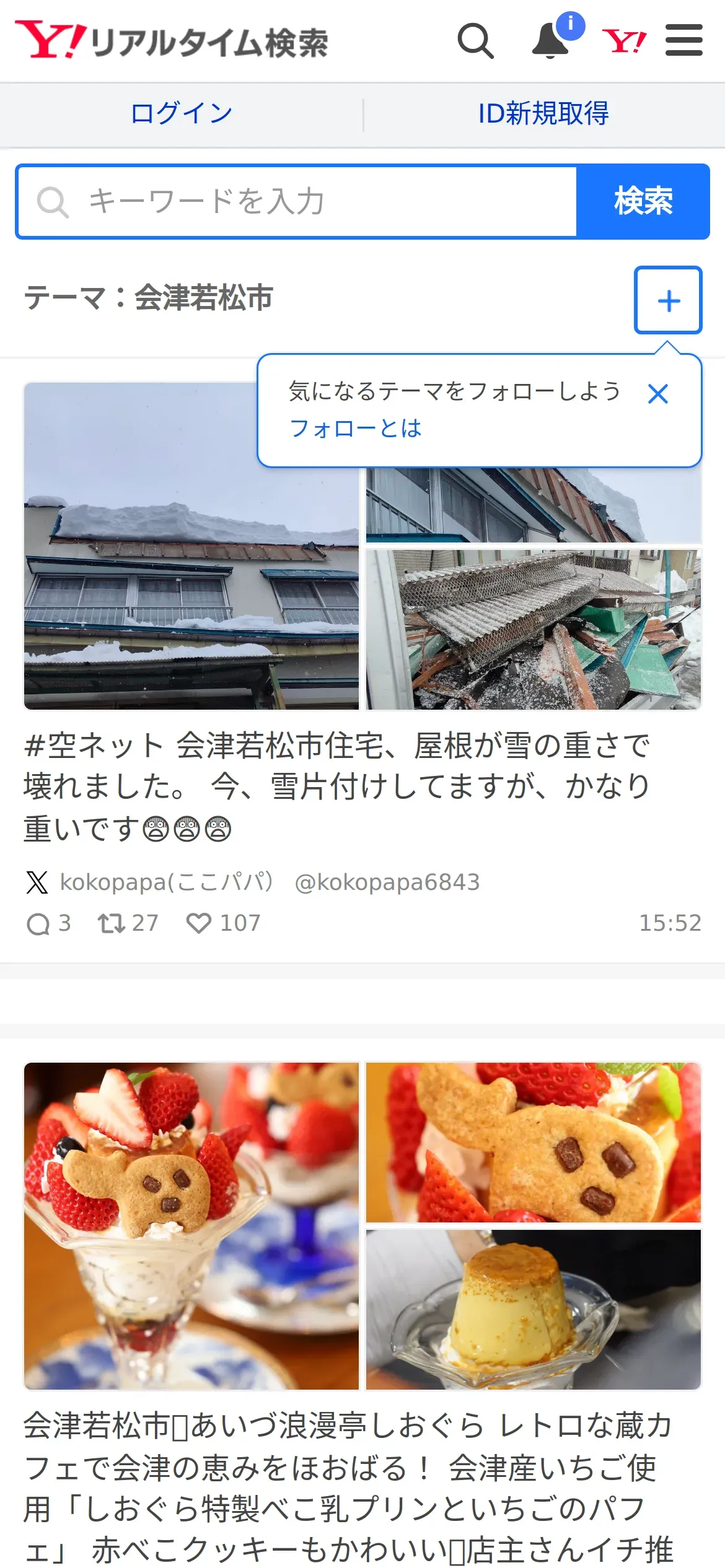The image size is (725, 1568).
Task: View the collapsed roof debris photo
Action: pos(533,629)
